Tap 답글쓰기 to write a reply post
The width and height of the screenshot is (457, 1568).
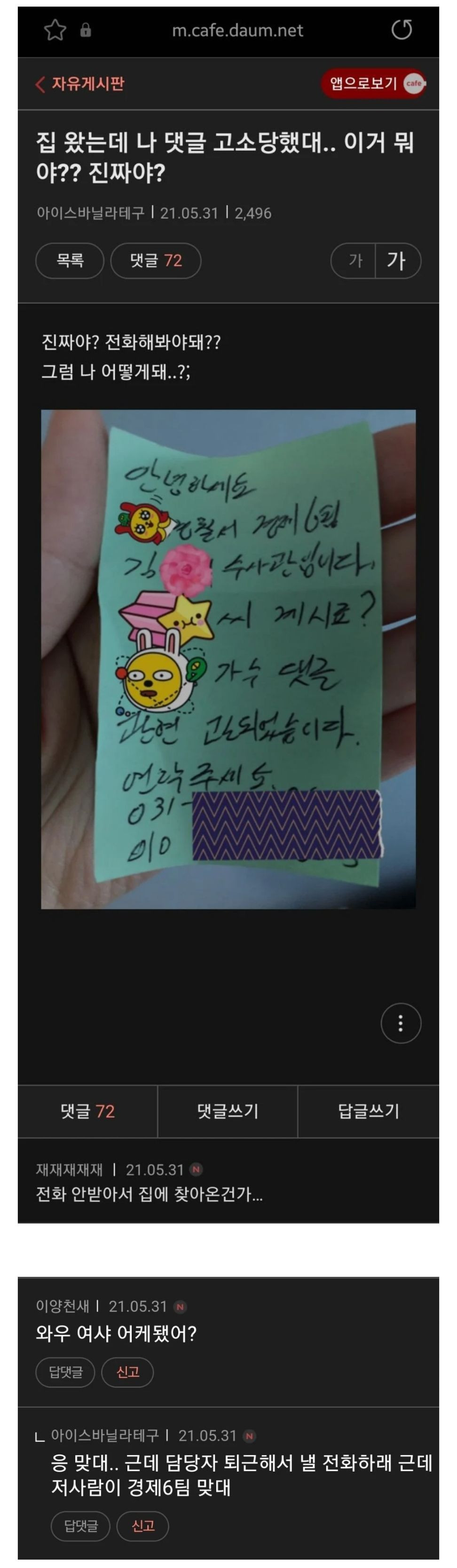[368, 1111]
